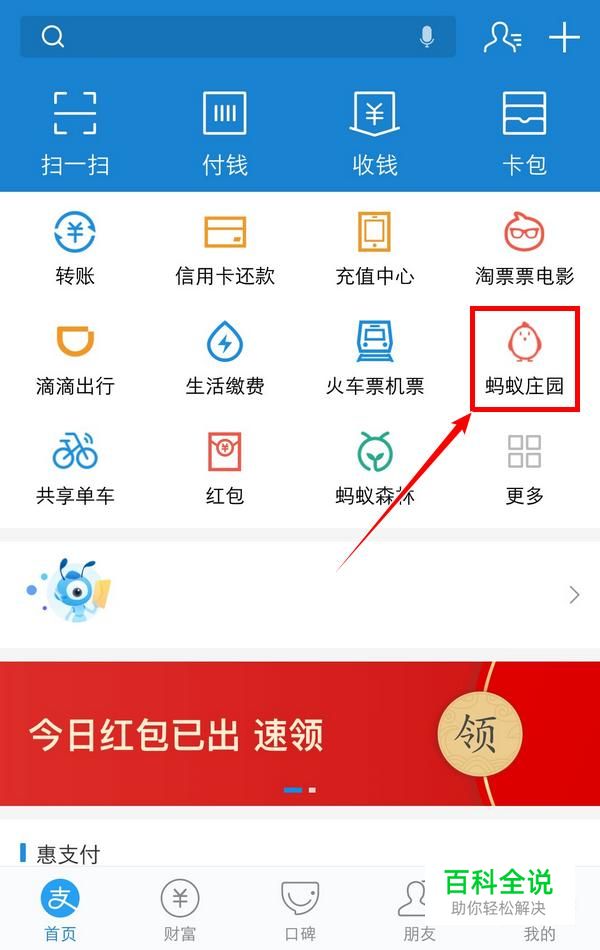The width and height of the screenshot is (600, 950).
Task: Open 生活缴费
Action: click(x=224, y=359)
